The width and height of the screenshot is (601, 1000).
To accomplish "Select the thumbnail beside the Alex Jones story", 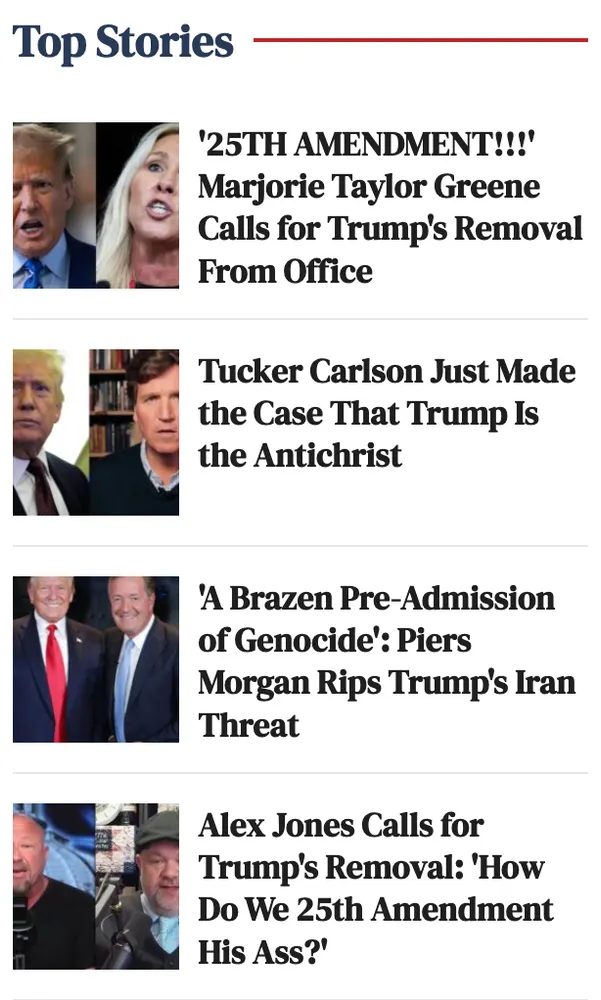I will pos(96,886).
